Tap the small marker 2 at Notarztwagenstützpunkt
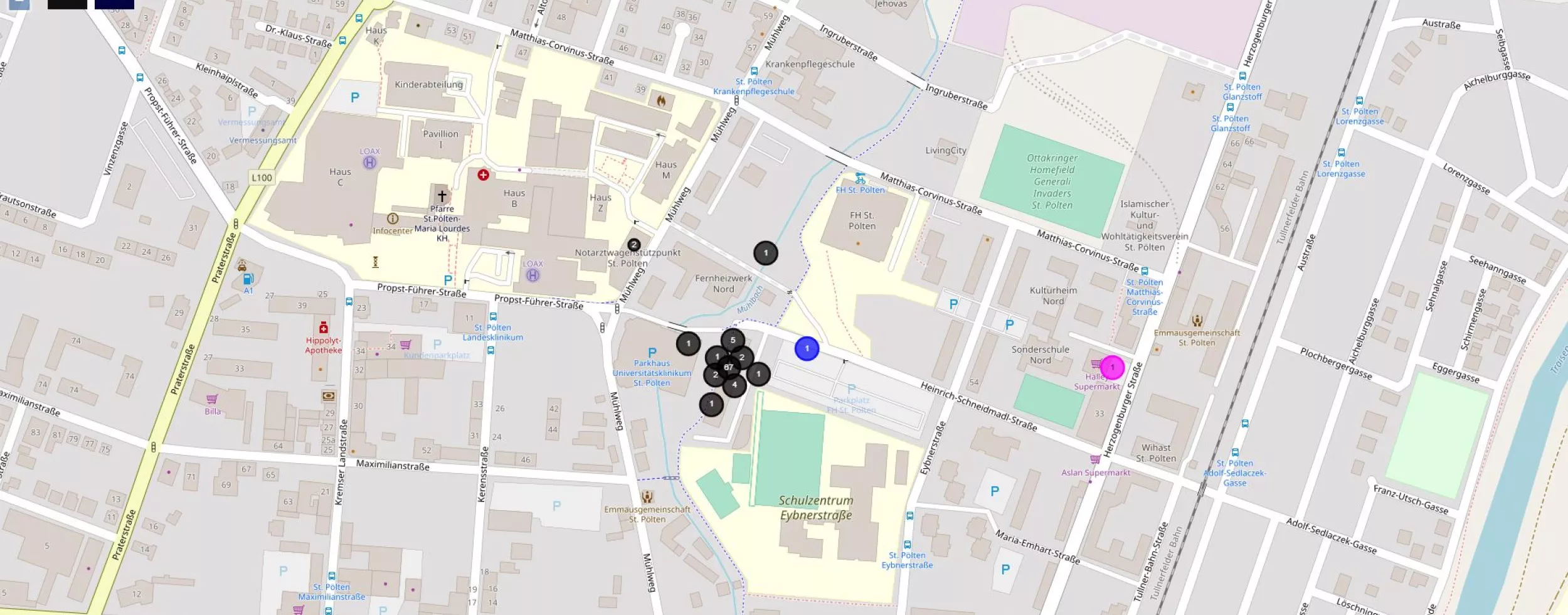Image resolution: width=1568 pixels, height=615 pixels. click(x=634, y=245)
